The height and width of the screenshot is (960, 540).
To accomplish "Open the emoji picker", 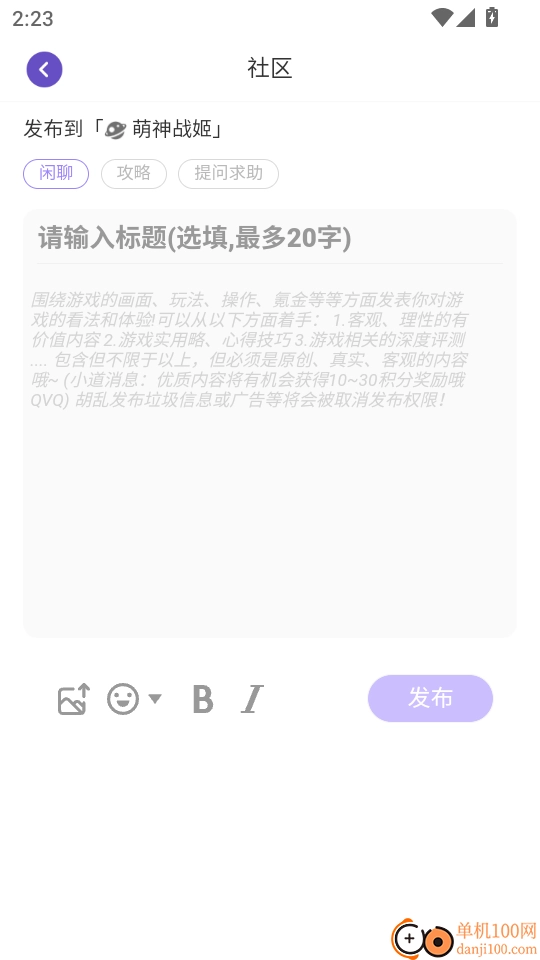I will pyautogui.click(x=134, y=699).
